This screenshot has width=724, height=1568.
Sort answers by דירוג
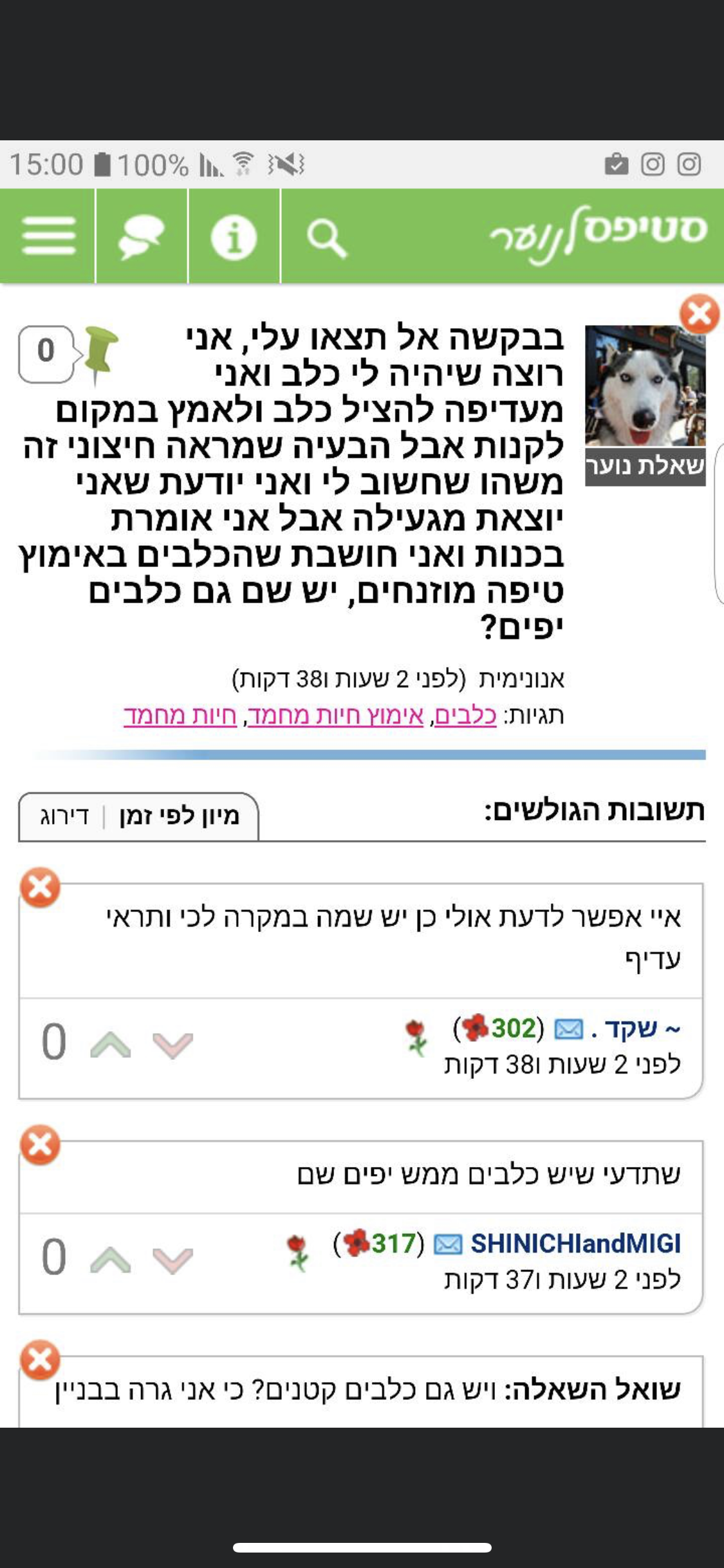pos(64,816)
